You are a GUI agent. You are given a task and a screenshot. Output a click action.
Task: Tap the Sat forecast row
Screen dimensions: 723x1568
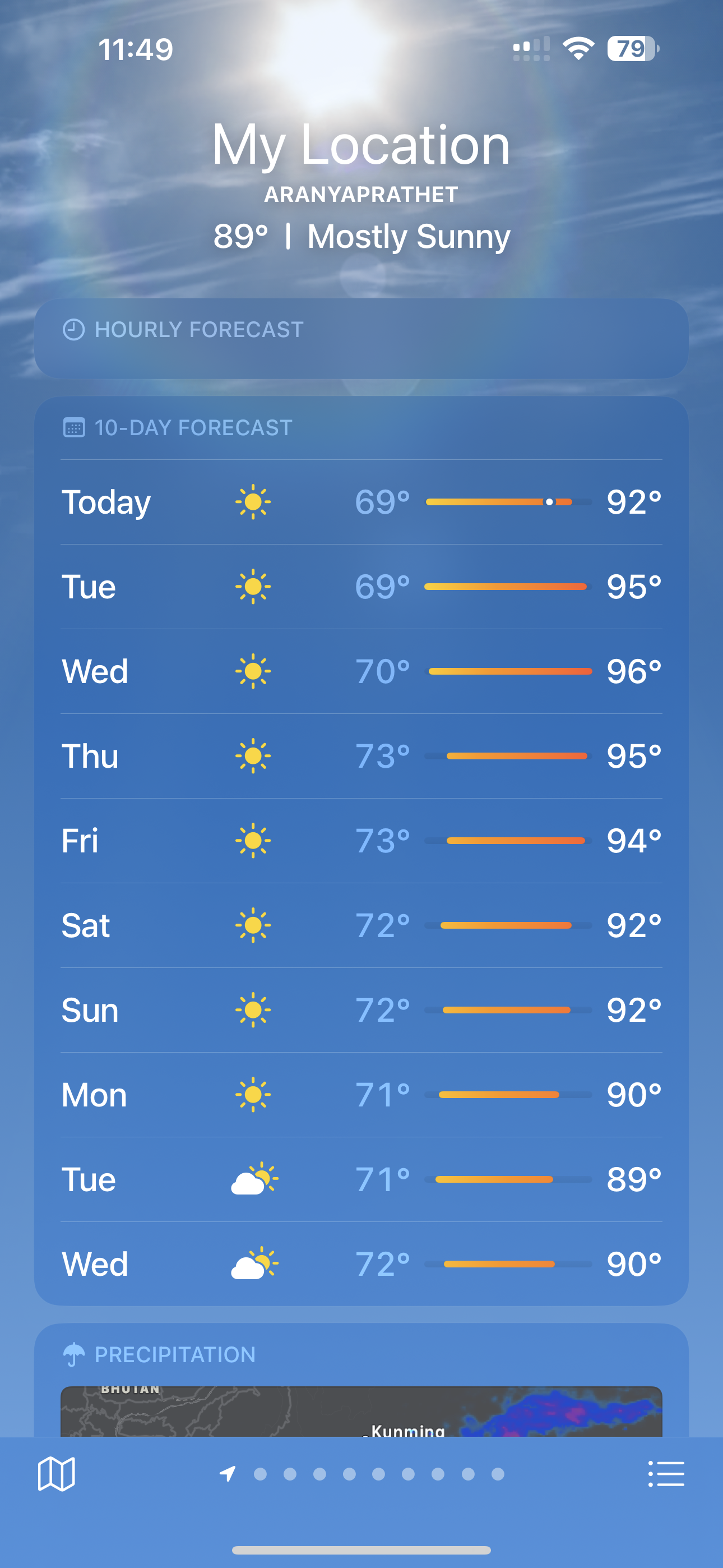(361, 925)
